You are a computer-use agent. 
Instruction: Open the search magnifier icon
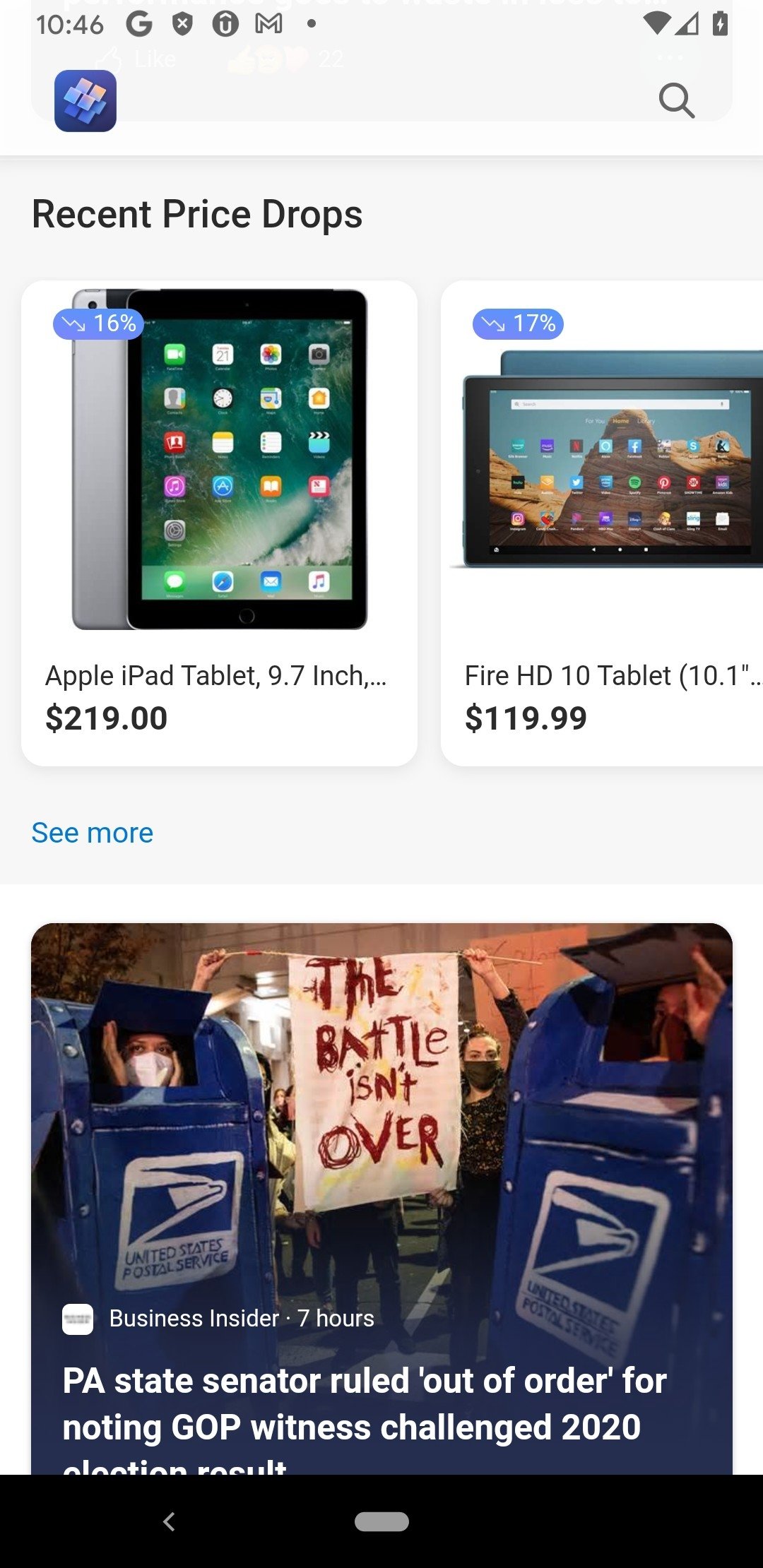(677, 100)
